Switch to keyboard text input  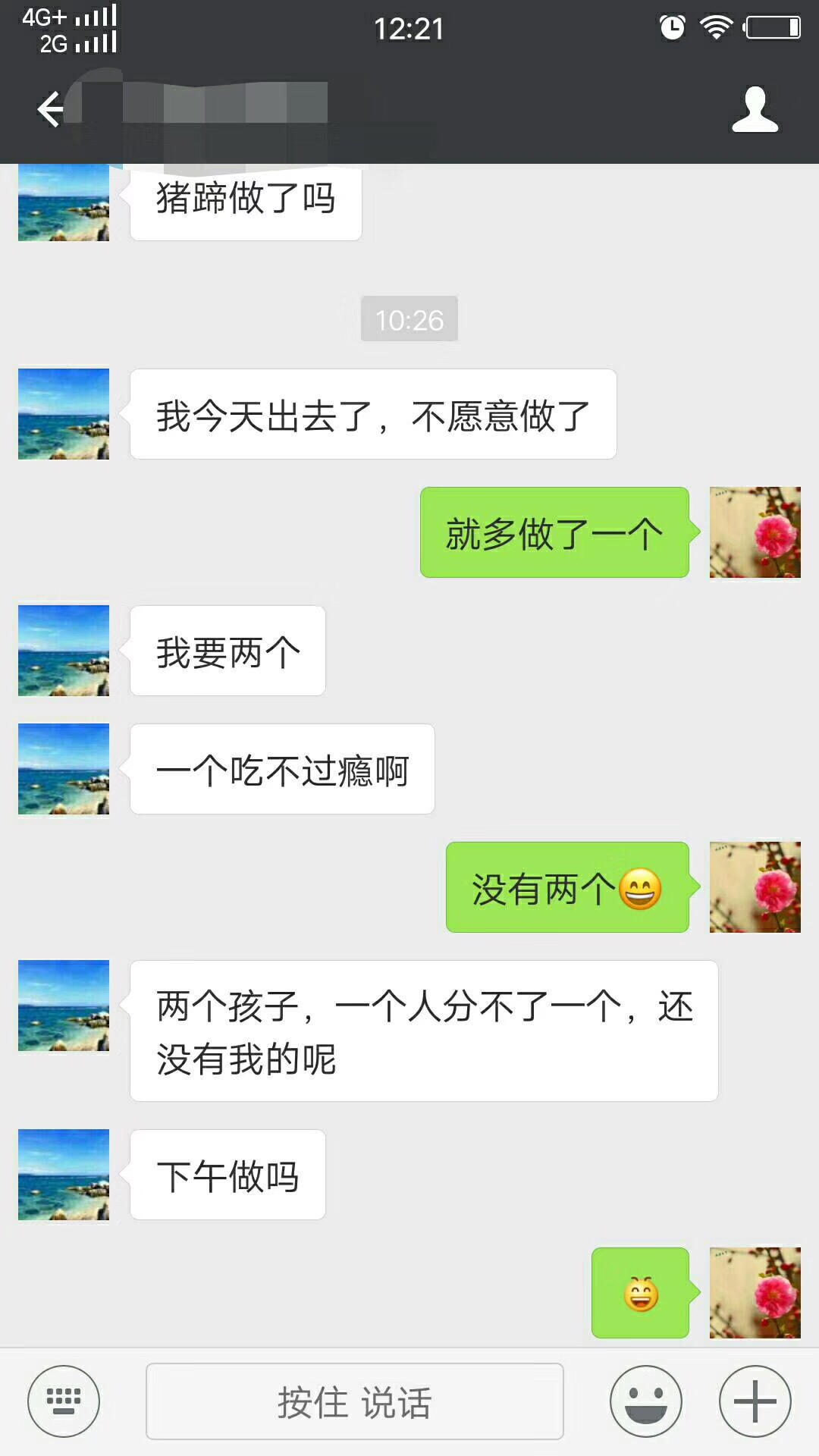coord(64,1401)
